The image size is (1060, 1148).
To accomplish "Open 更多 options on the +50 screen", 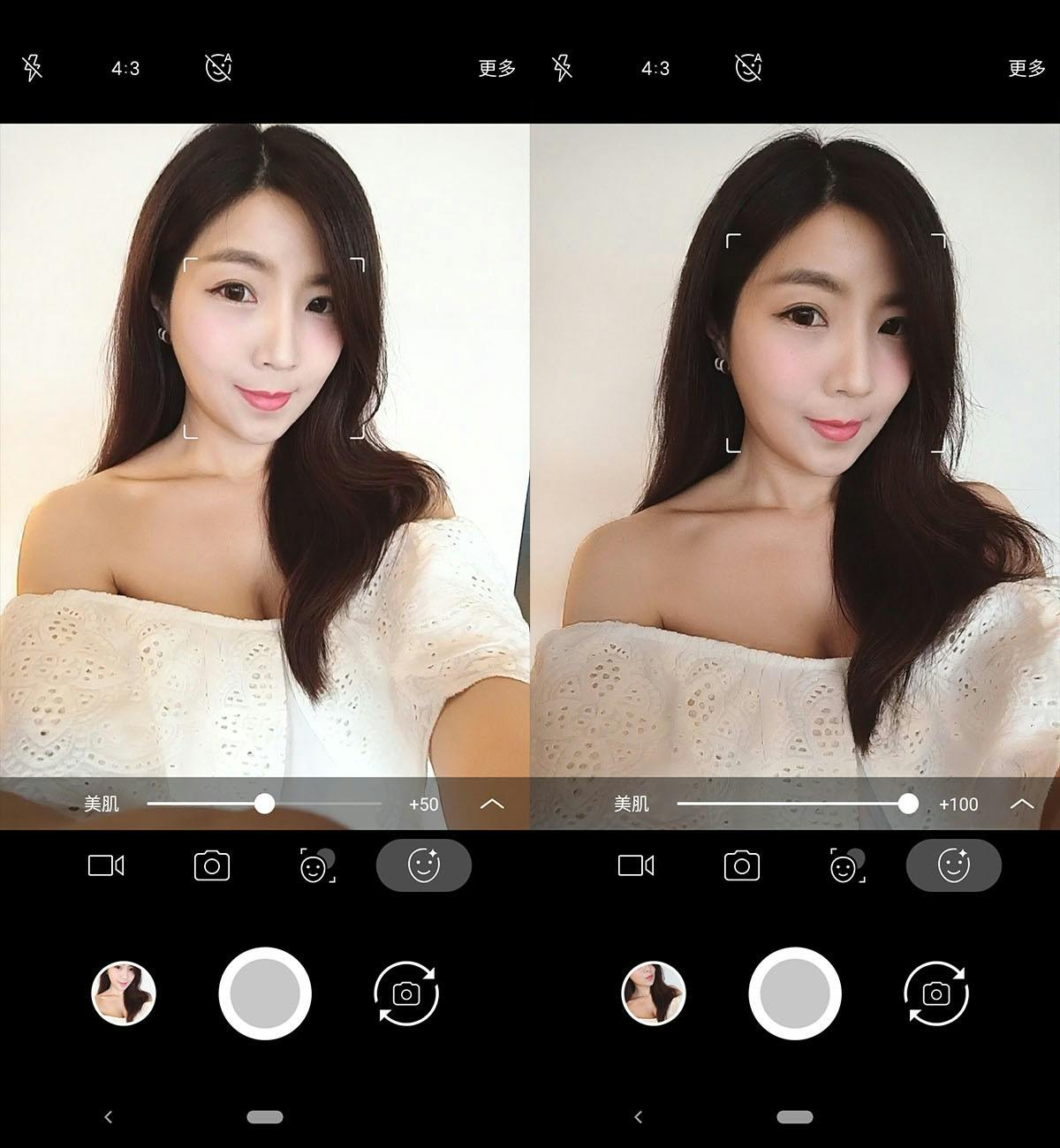I will (x=496, y=68).
